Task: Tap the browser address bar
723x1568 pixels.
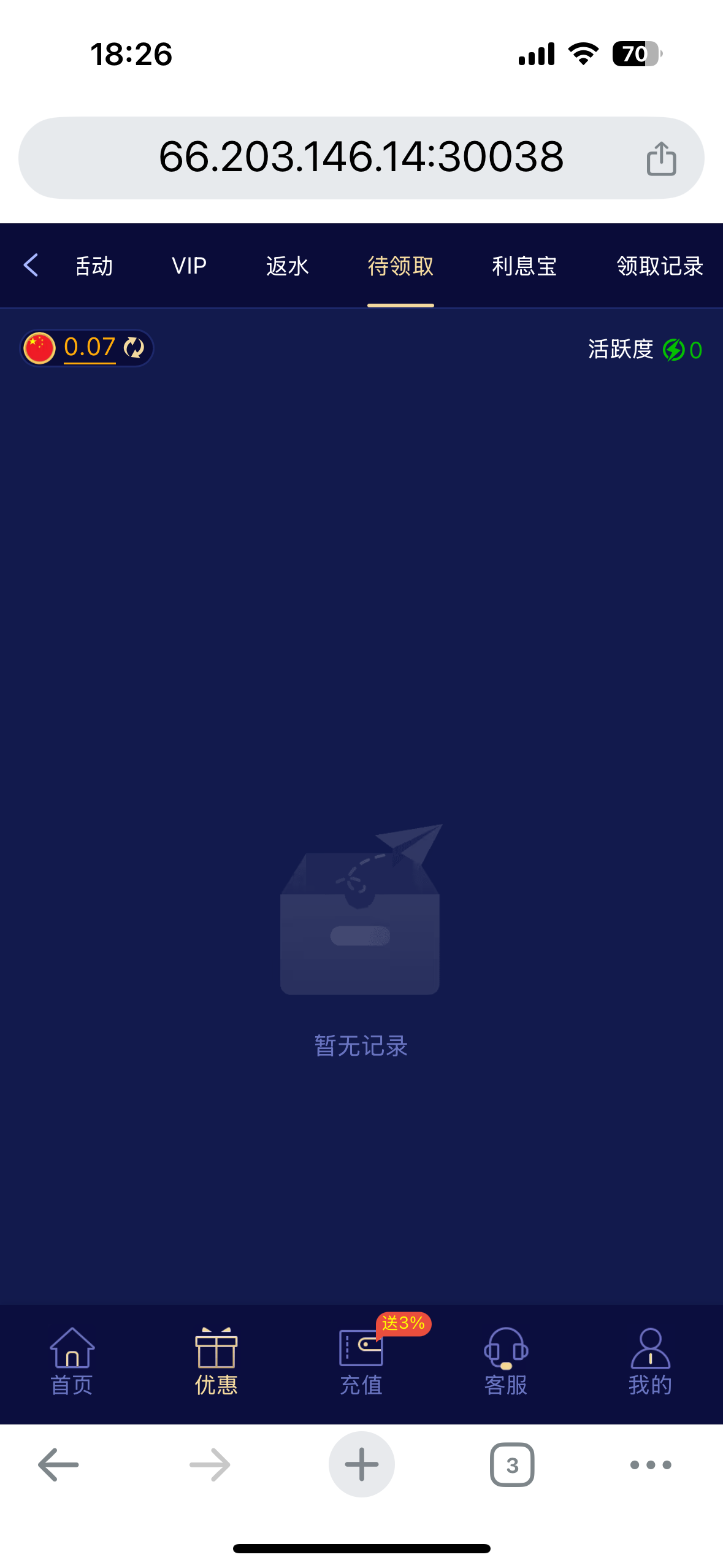Action: coord(361,157)
